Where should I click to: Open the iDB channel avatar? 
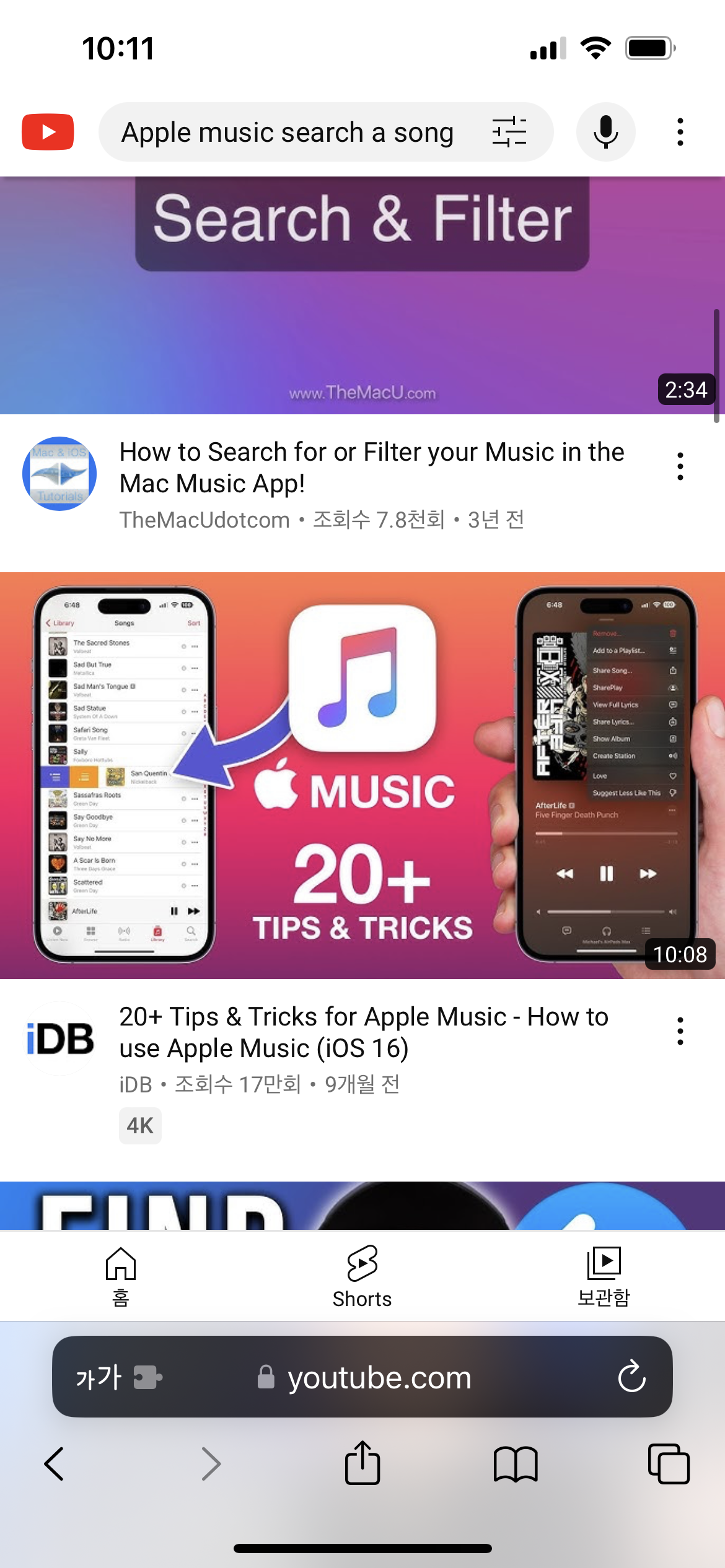(59, 1039)
